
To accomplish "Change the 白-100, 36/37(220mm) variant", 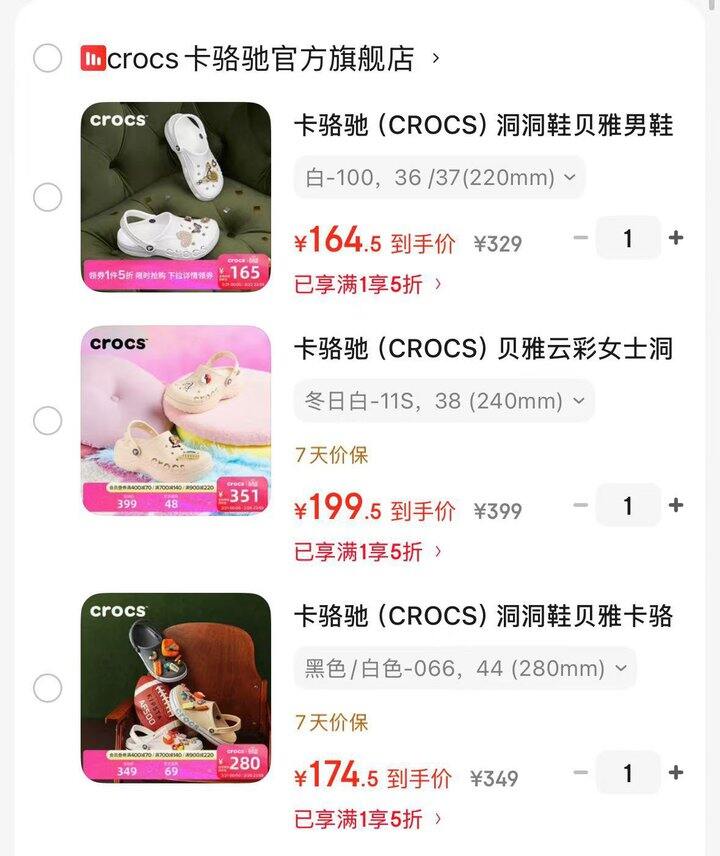I will 439,177.
